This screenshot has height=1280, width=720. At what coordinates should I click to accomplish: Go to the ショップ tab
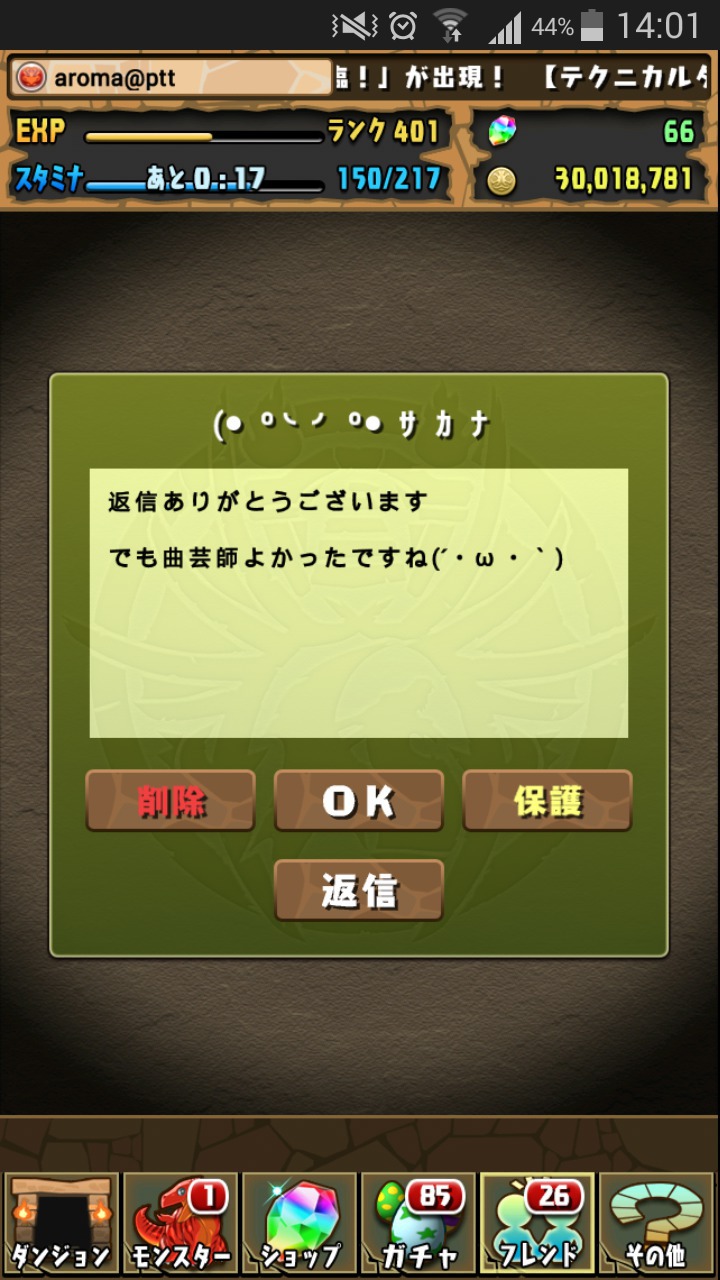pos(299,1223)
